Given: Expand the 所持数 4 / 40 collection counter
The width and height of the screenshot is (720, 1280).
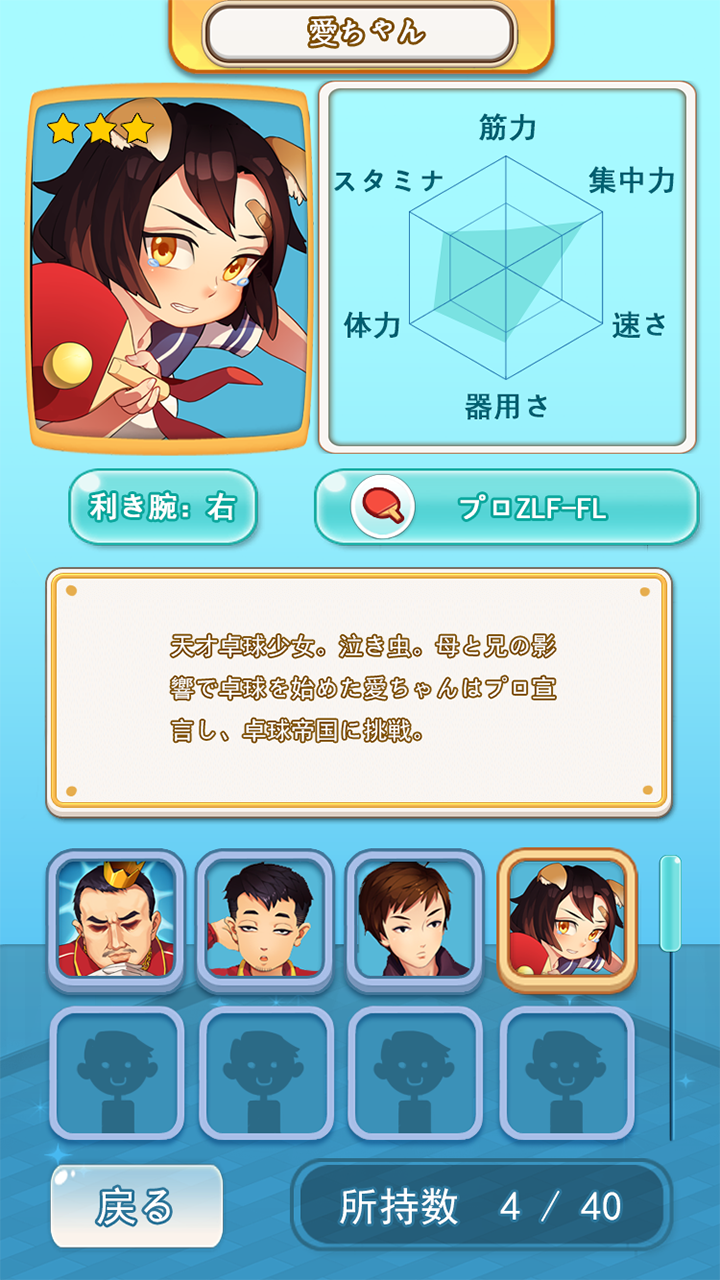Looking at the screenshot, I should [x=480, y=1206].
